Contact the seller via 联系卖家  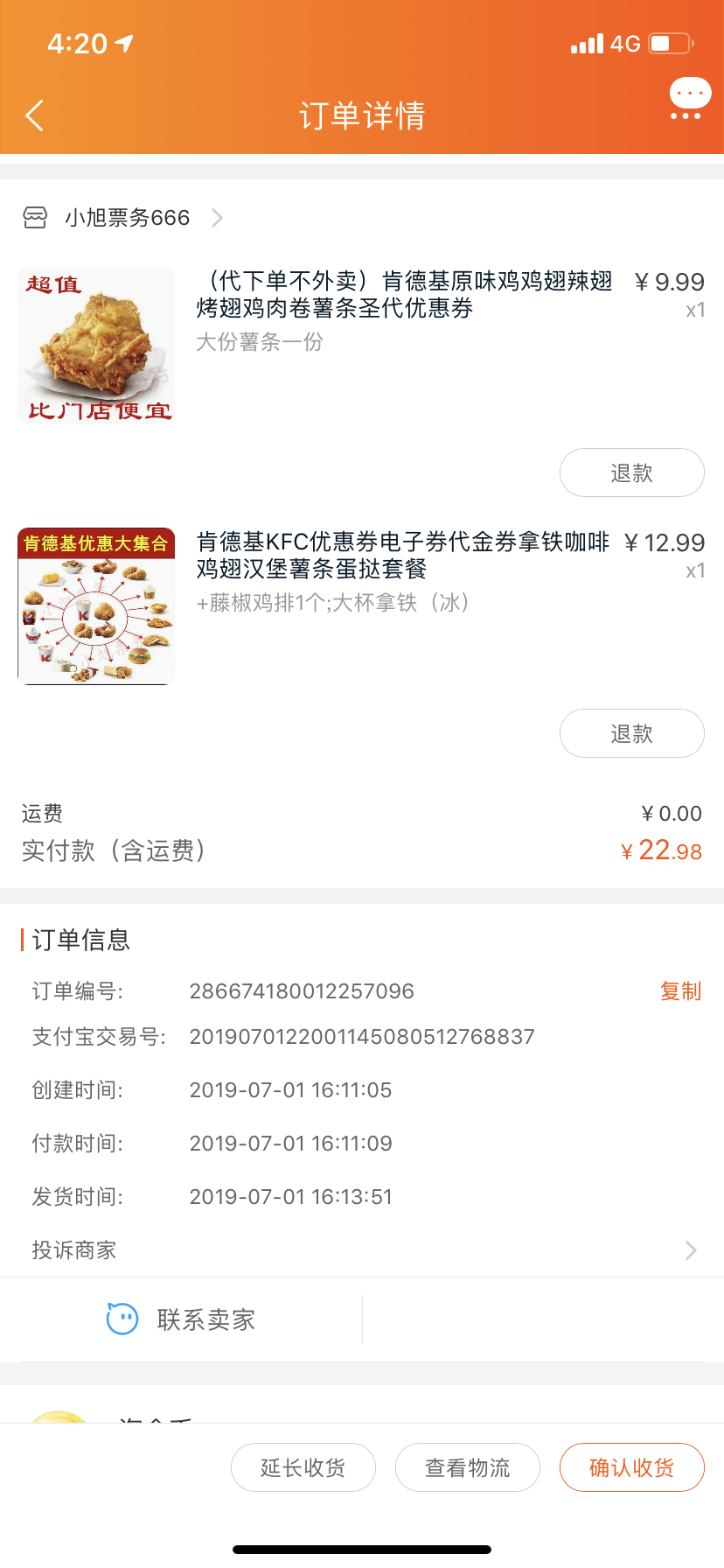point(182,1319)
